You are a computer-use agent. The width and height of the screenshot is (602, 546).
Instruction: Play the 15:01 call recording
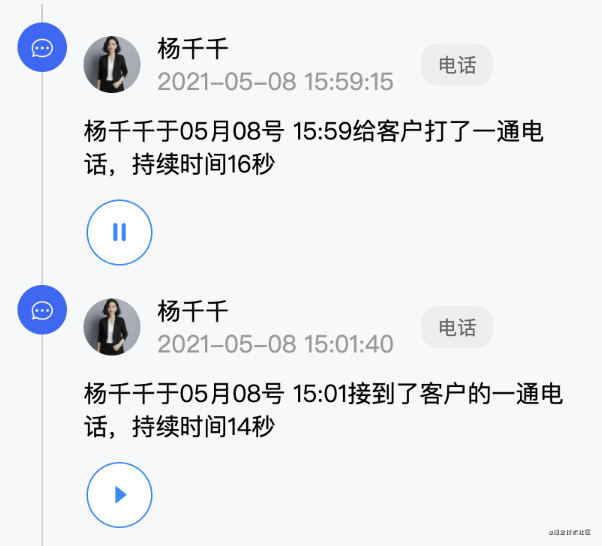(x=119, y=494)
